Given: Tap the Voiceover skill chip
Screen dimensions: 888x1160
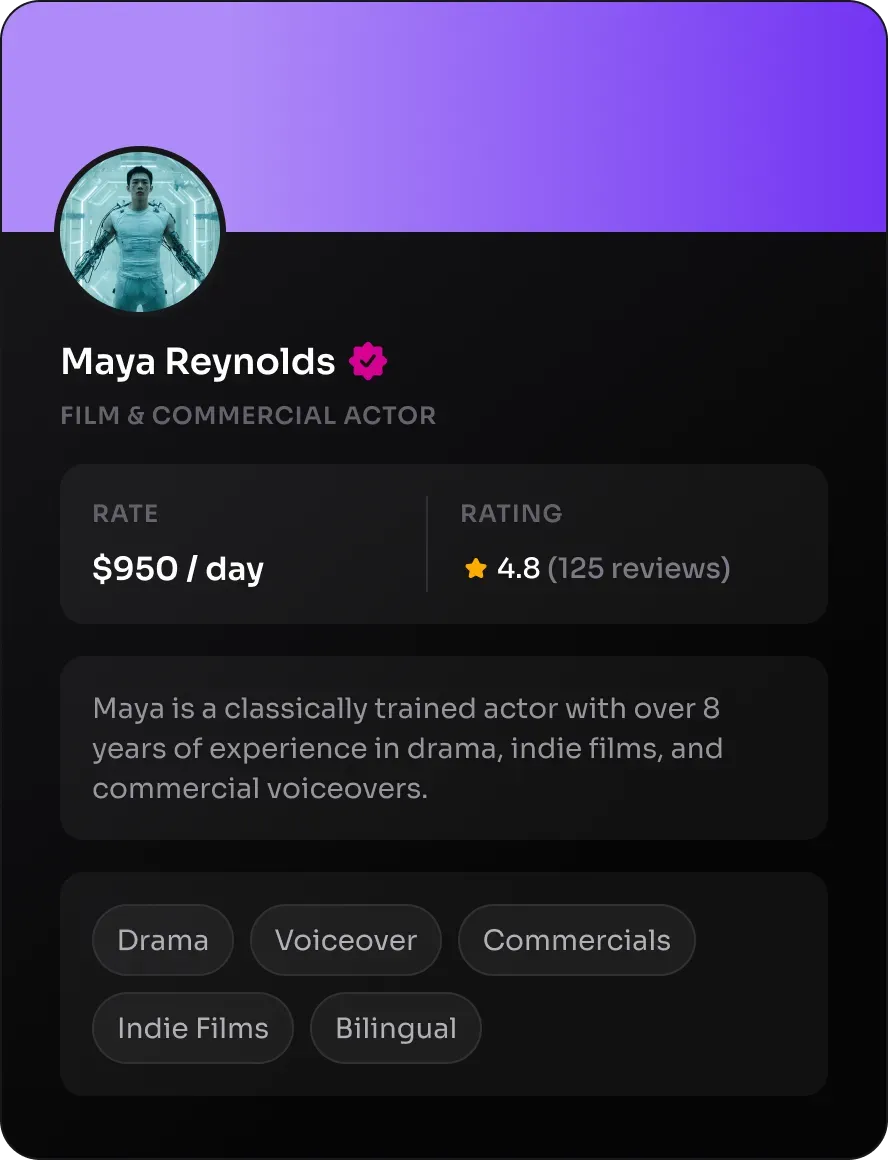Looking at the screenshot, I should (x=346, y=940).
